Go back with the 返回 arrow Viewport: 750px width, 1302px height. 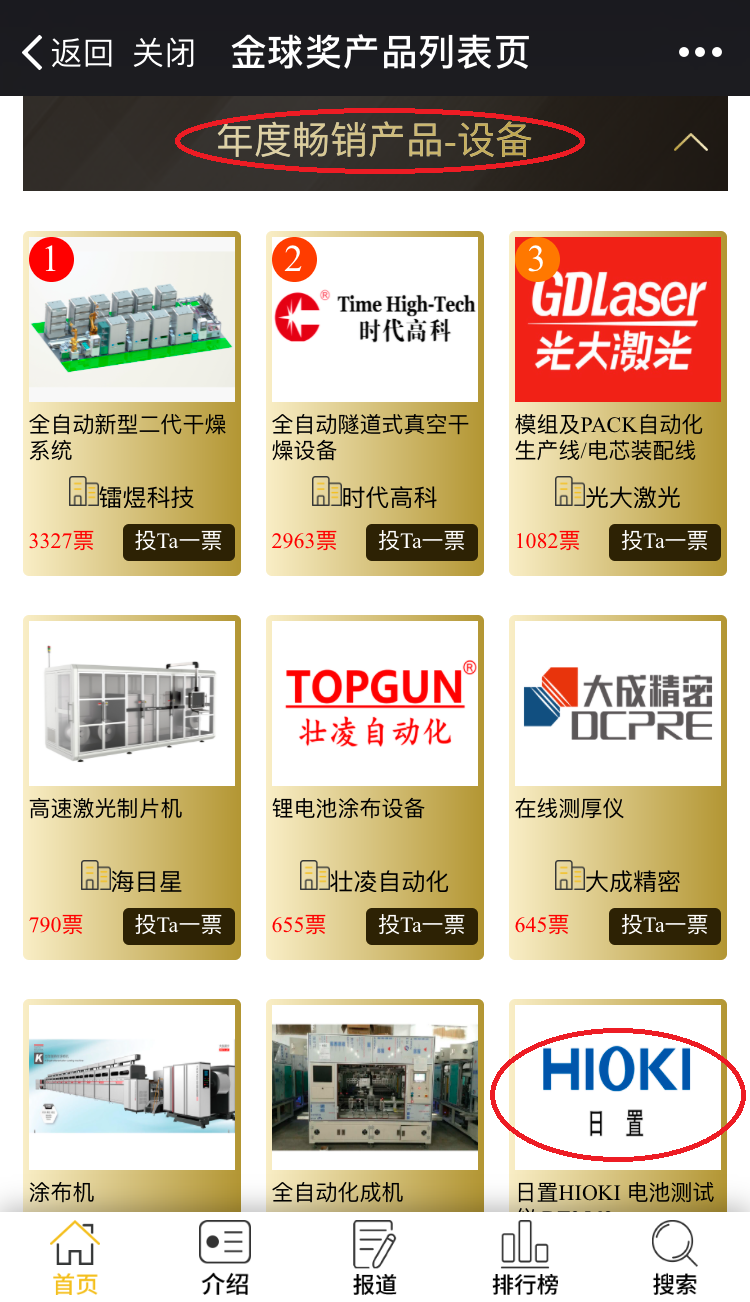pos(66,53)
